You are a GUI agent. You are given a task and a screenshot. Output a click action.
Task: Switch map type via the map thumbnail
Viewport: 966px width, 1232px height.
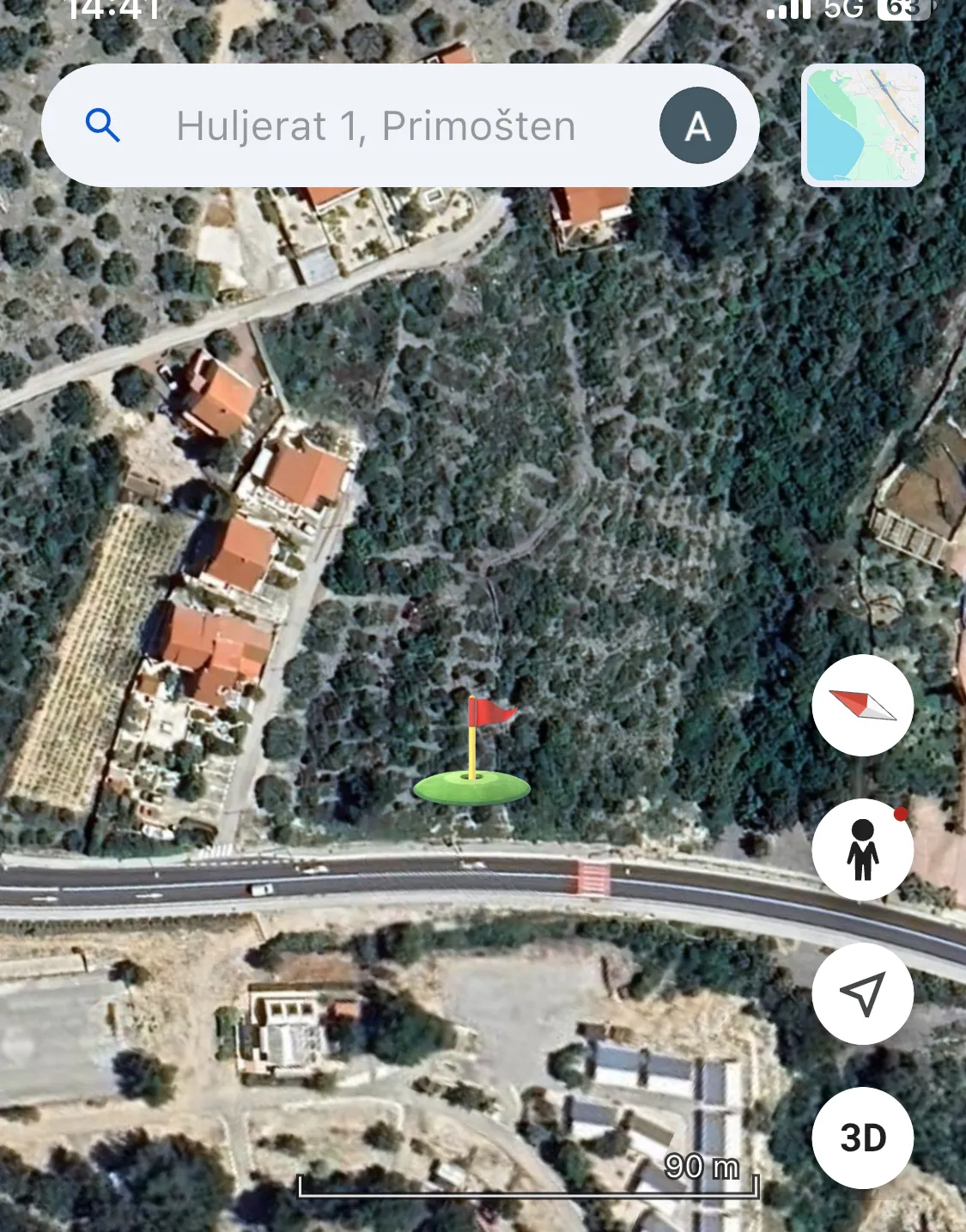pyautogui.click(x=862, y=125)
